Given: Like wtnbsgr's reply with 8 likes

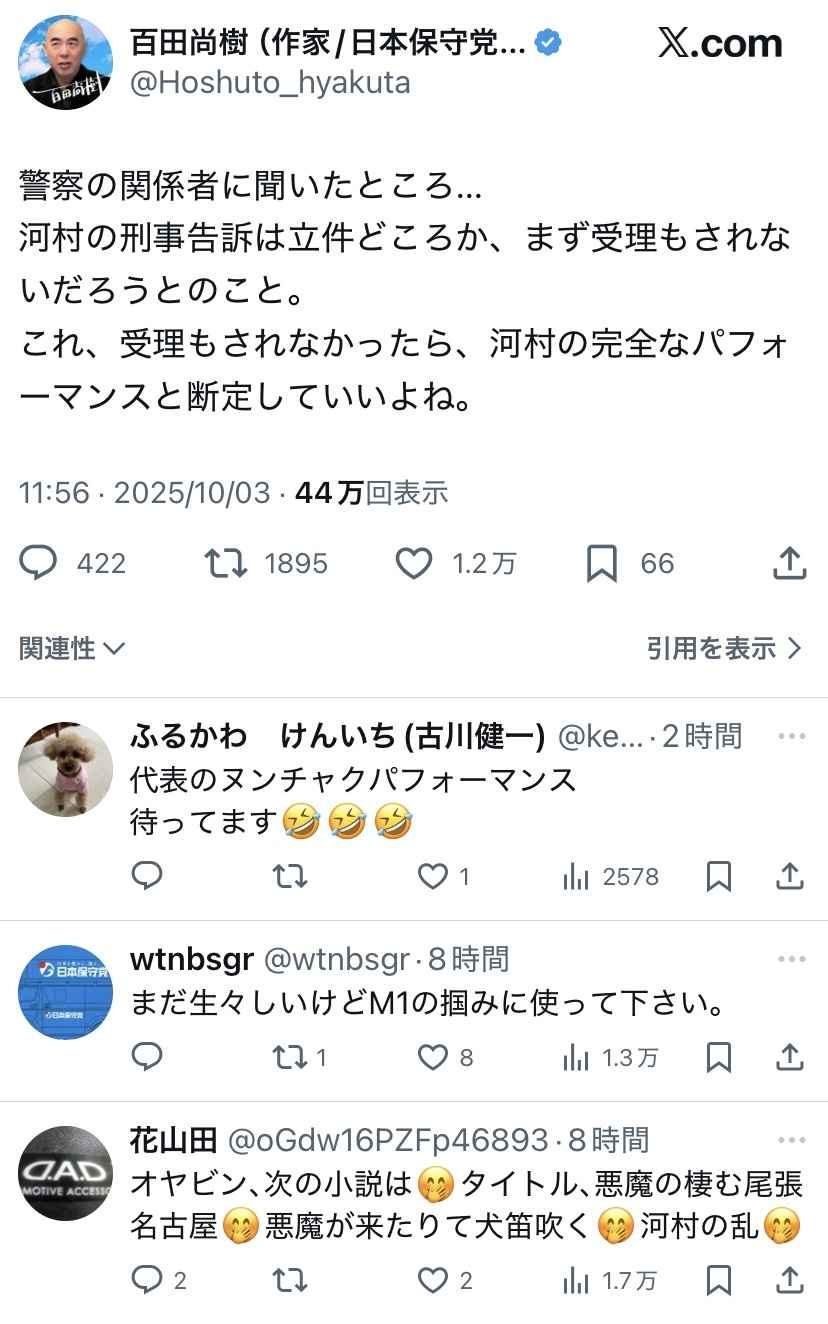Looking at the screenshot, I should pyautogui.click(x=432, y=1057).
